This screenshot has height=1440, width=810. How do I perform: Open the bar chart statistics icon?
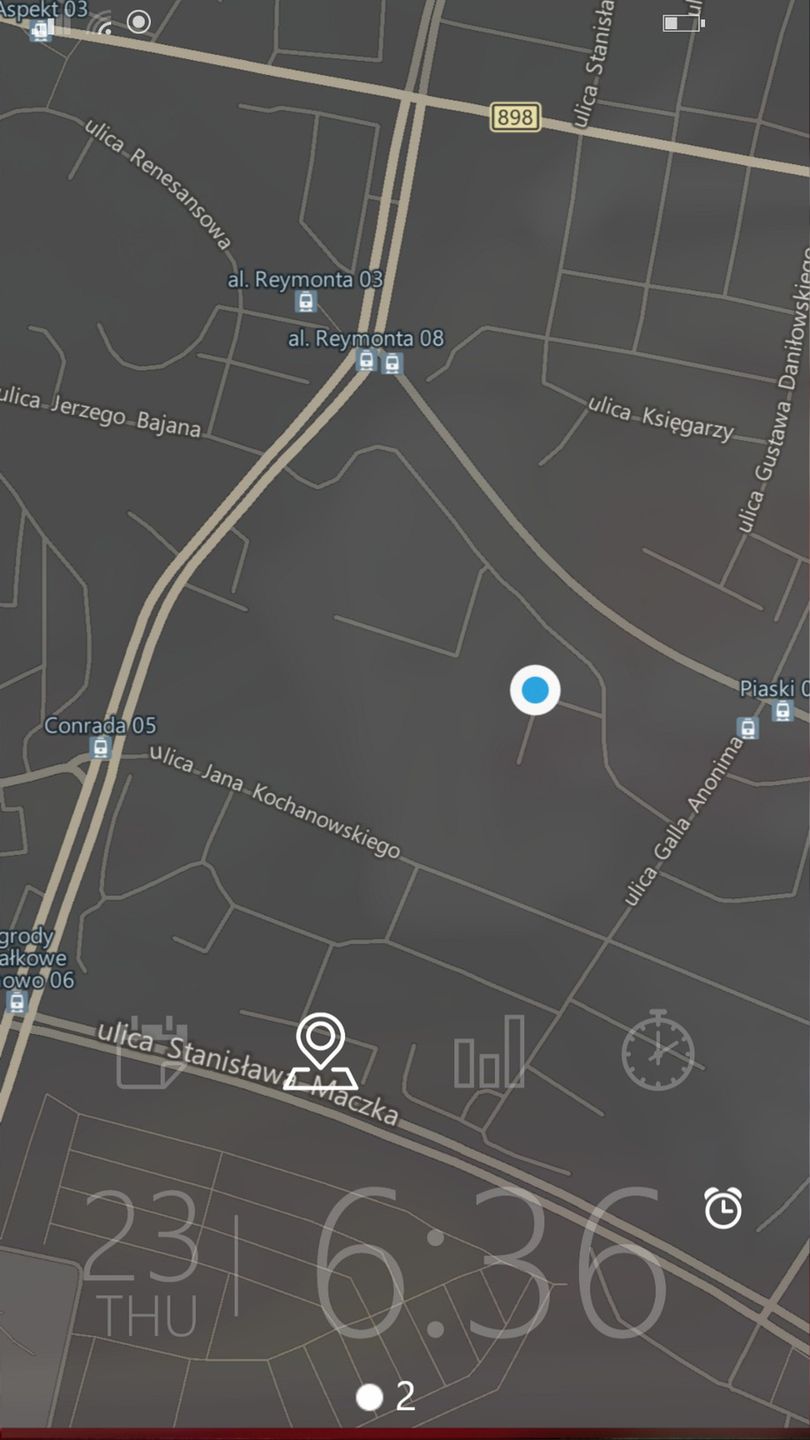click(489, 1052)
